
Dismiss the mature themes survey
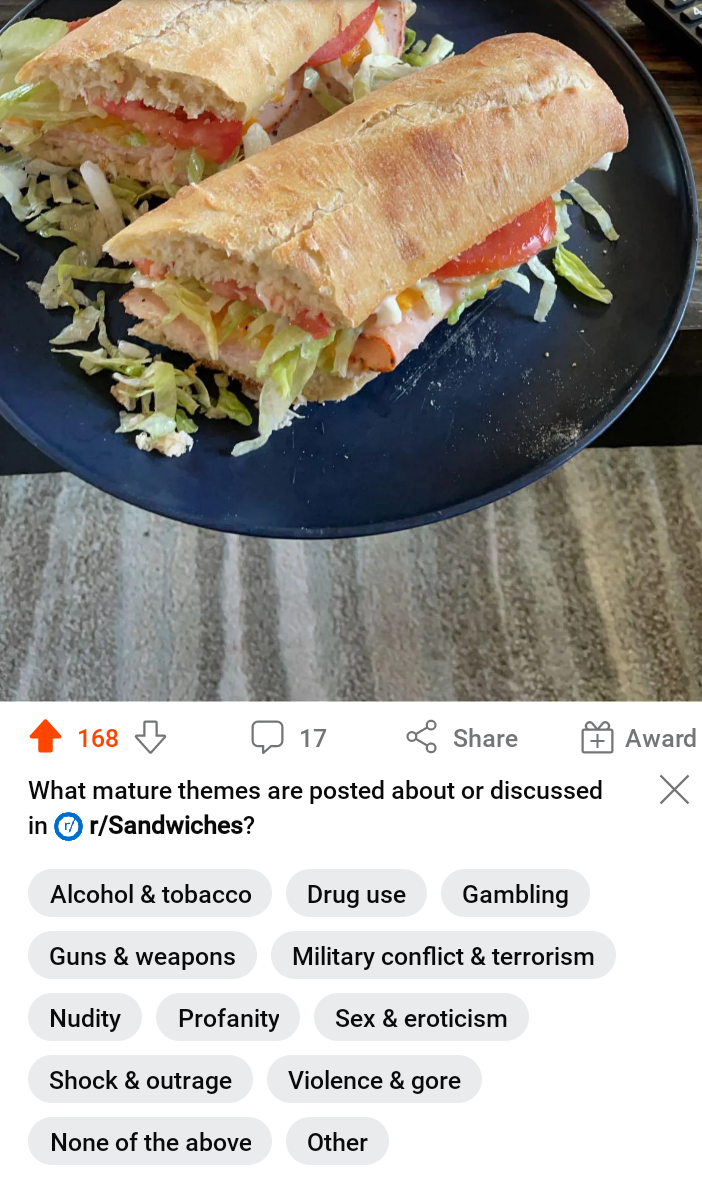tap(674, 790)
